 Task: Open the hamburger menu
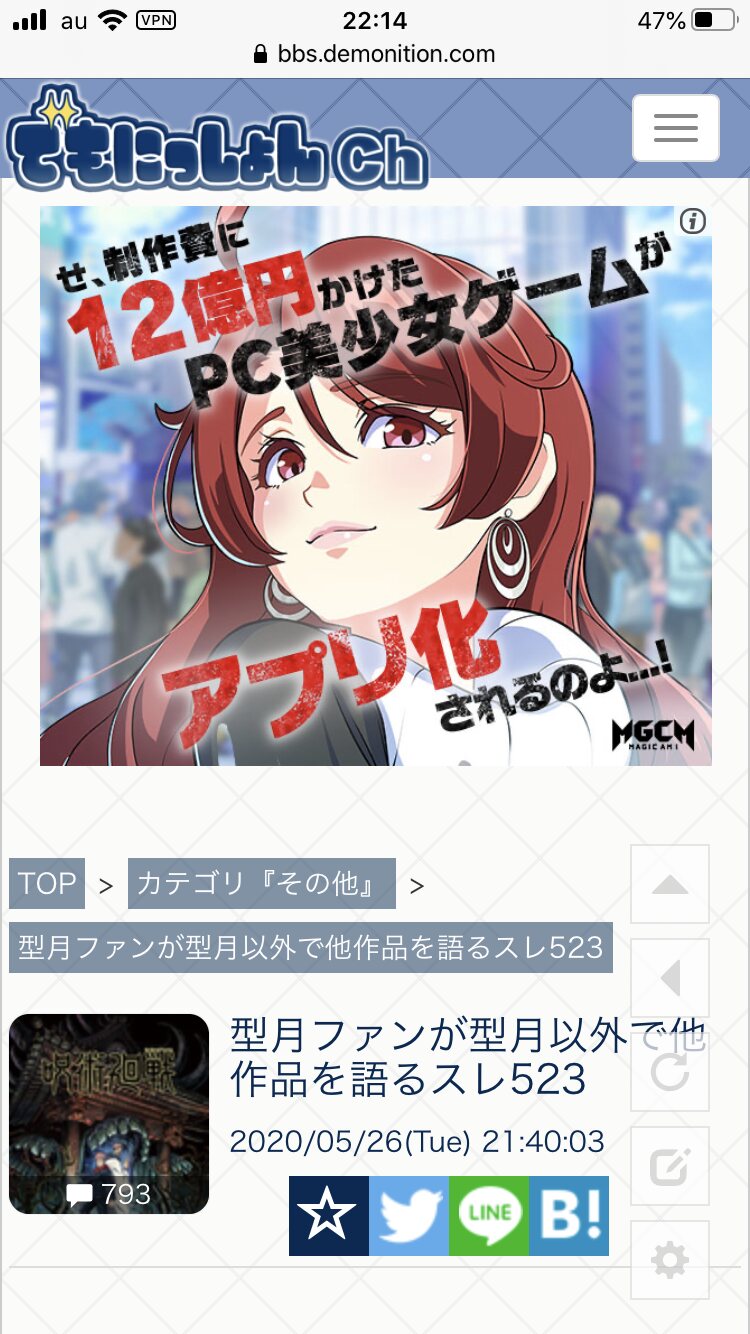675,128
